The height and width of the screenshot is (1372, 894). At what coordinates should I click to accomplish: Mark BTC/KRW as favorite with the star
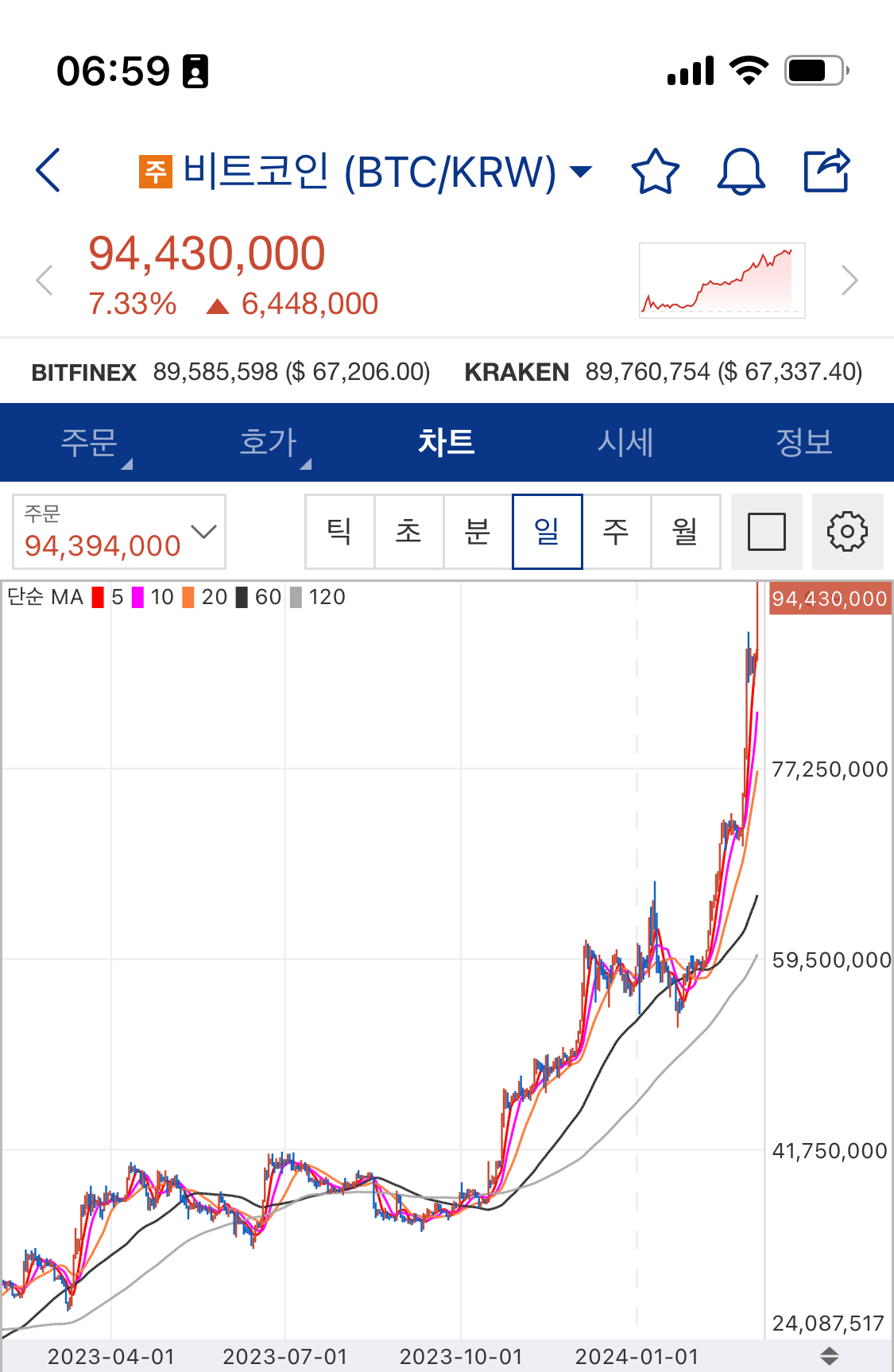(654, 172)
